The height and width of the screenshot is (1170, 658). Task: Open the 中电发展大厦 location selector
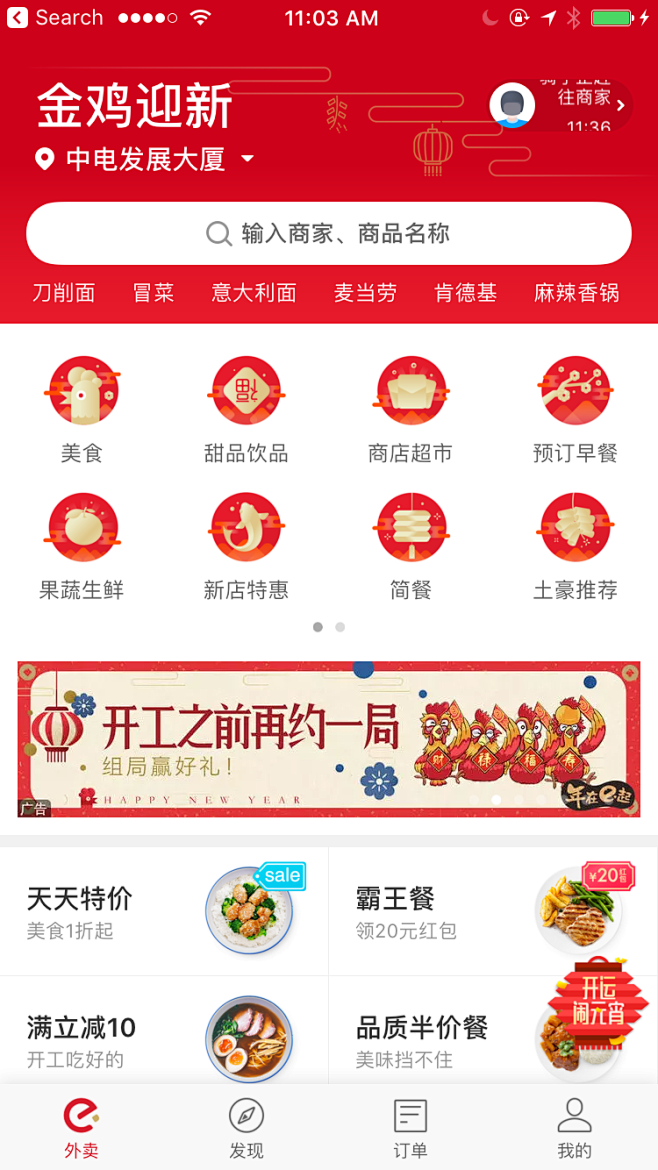tap(145, 159)
